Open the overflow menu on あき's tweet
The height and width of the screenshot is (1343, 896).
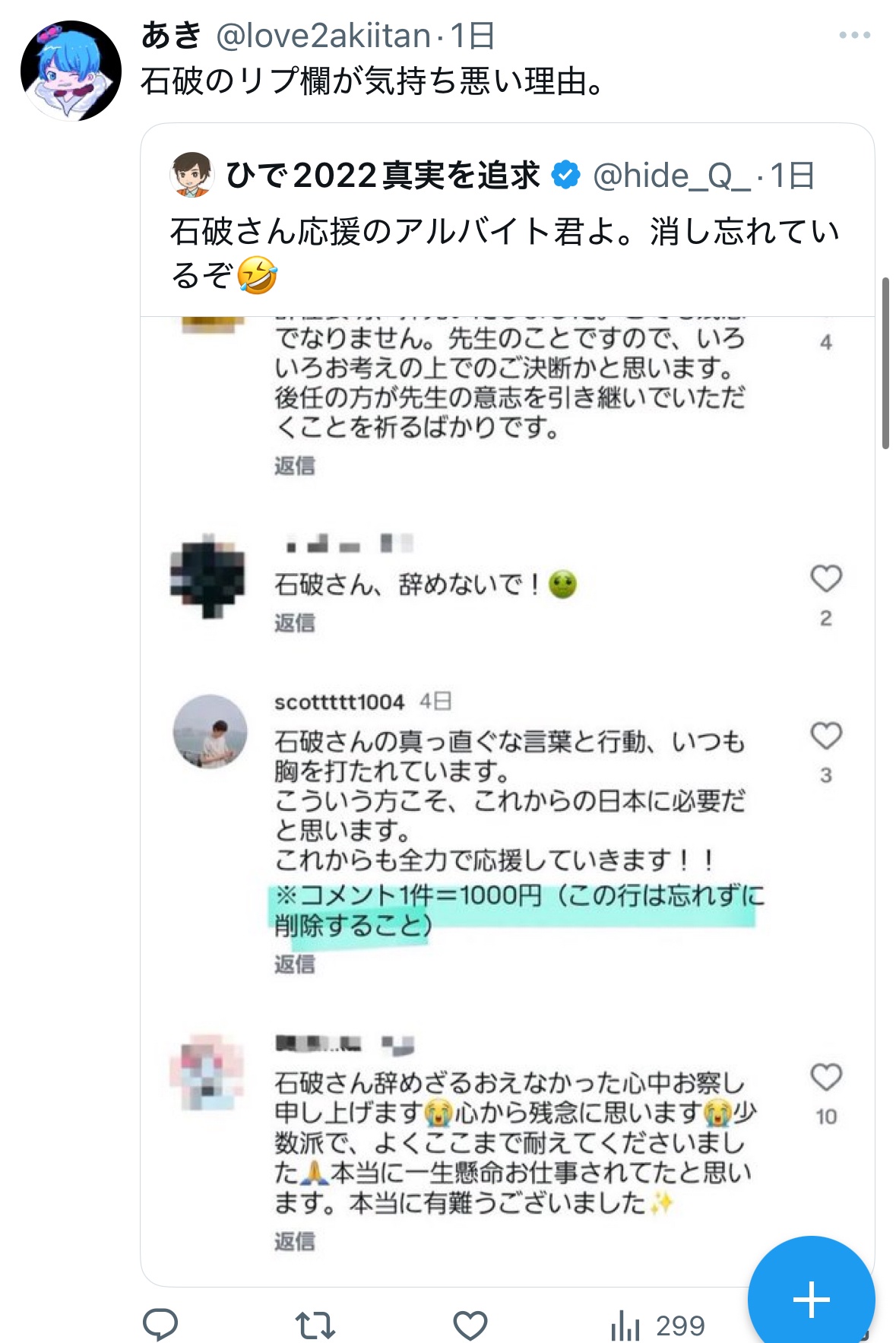click(854, 35)
